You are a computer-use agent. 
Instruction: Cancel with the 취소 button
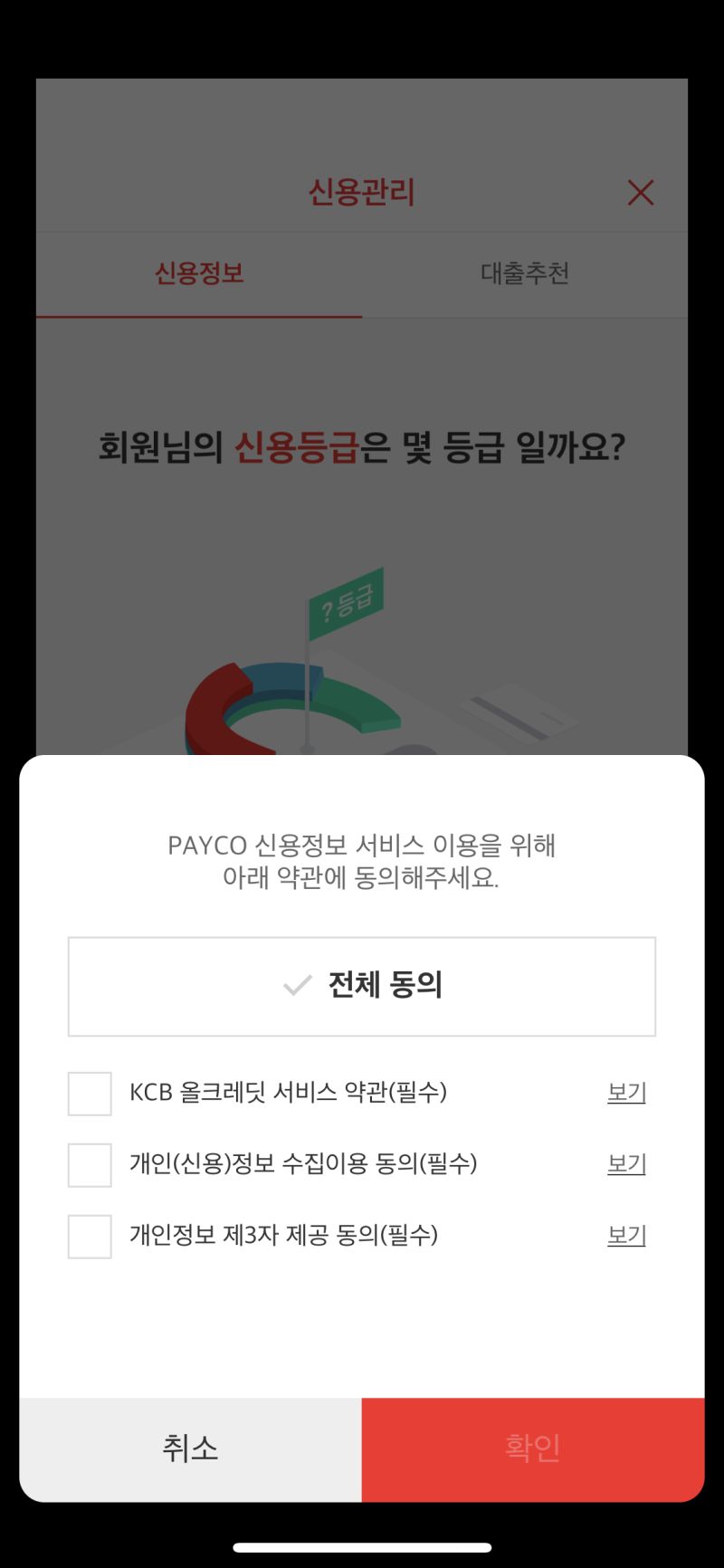(x=190, y=1448)
